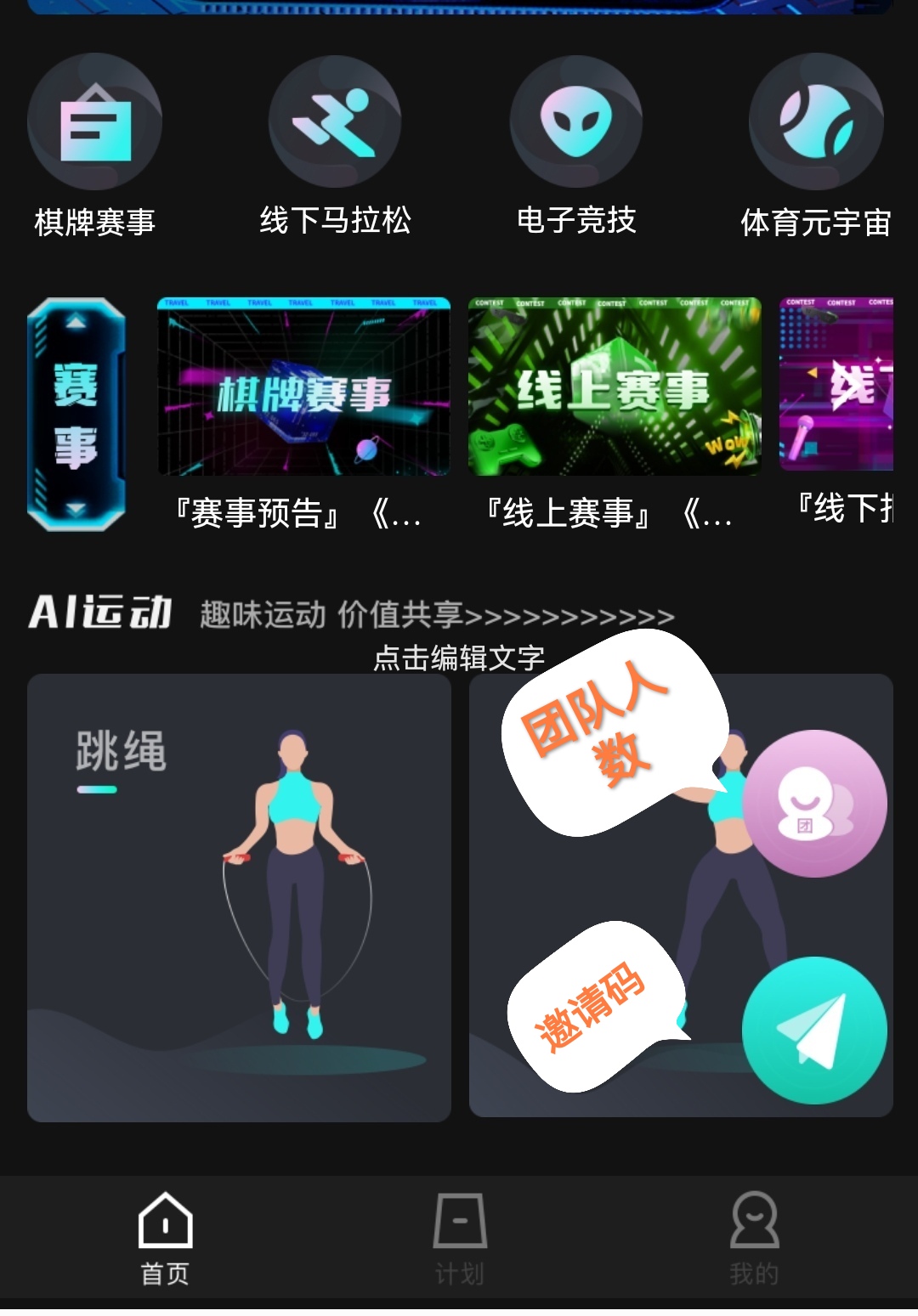Select the 计划 briefcase icon
The image size is (918, 1316).
[460, 1222]
